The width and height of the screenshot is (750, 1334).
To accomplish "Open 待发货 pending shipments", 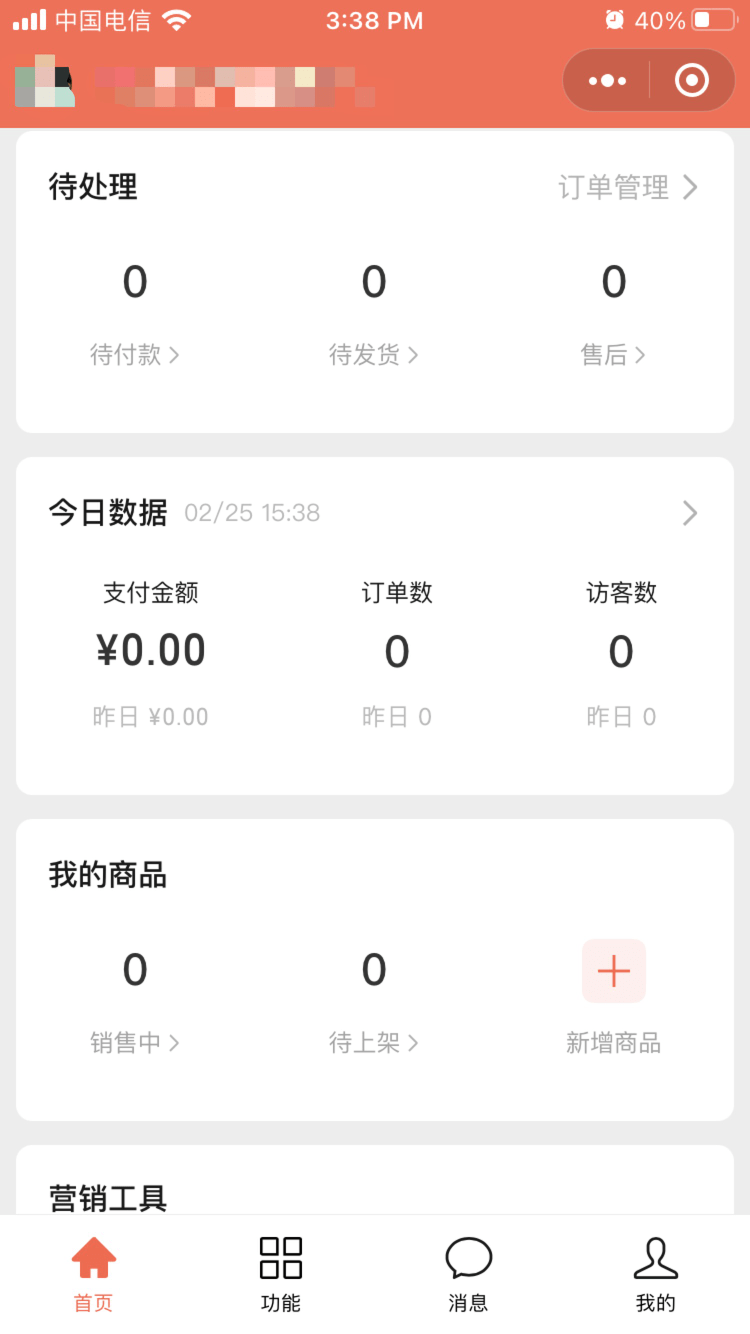I will point(373,355).
